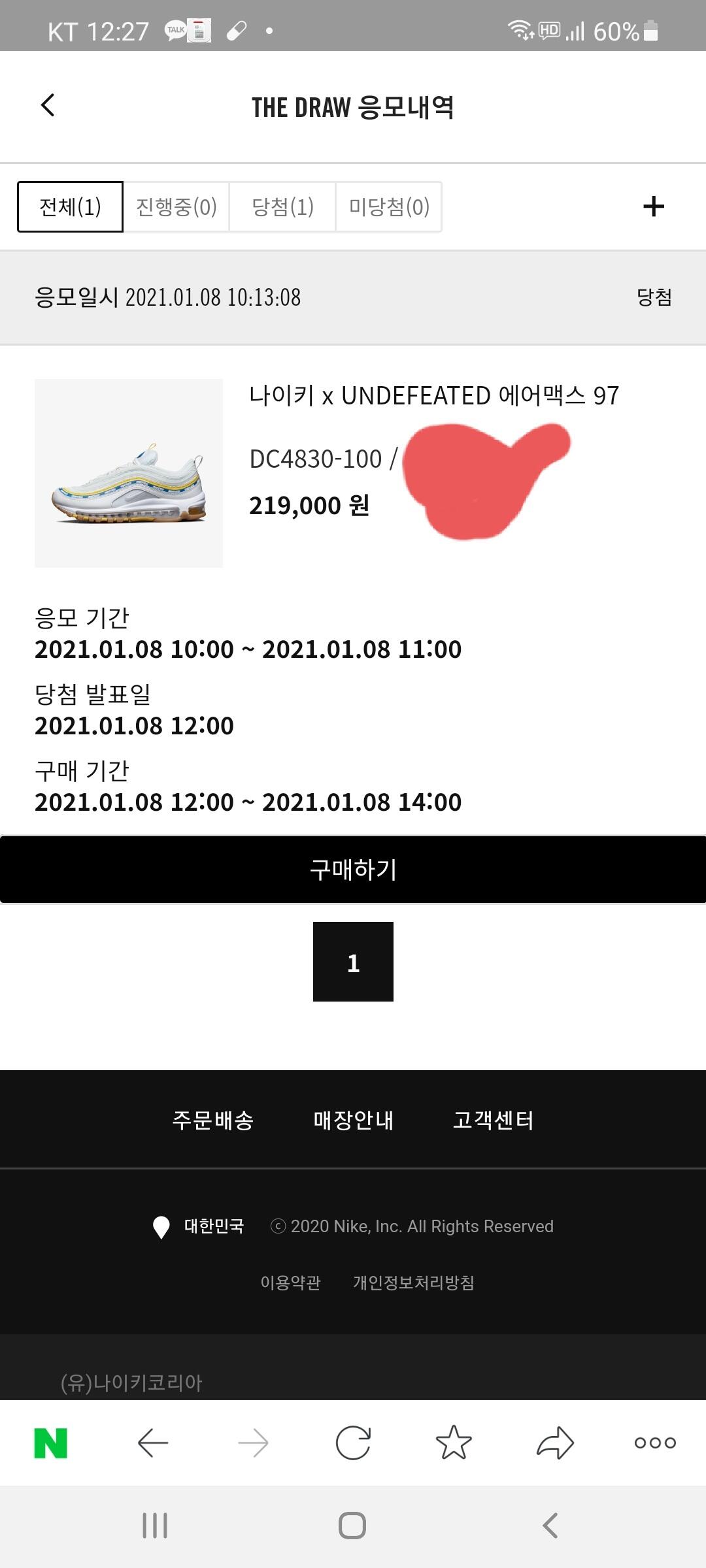
Task: Open Naver home with the green N
Action: [51, 1443]
